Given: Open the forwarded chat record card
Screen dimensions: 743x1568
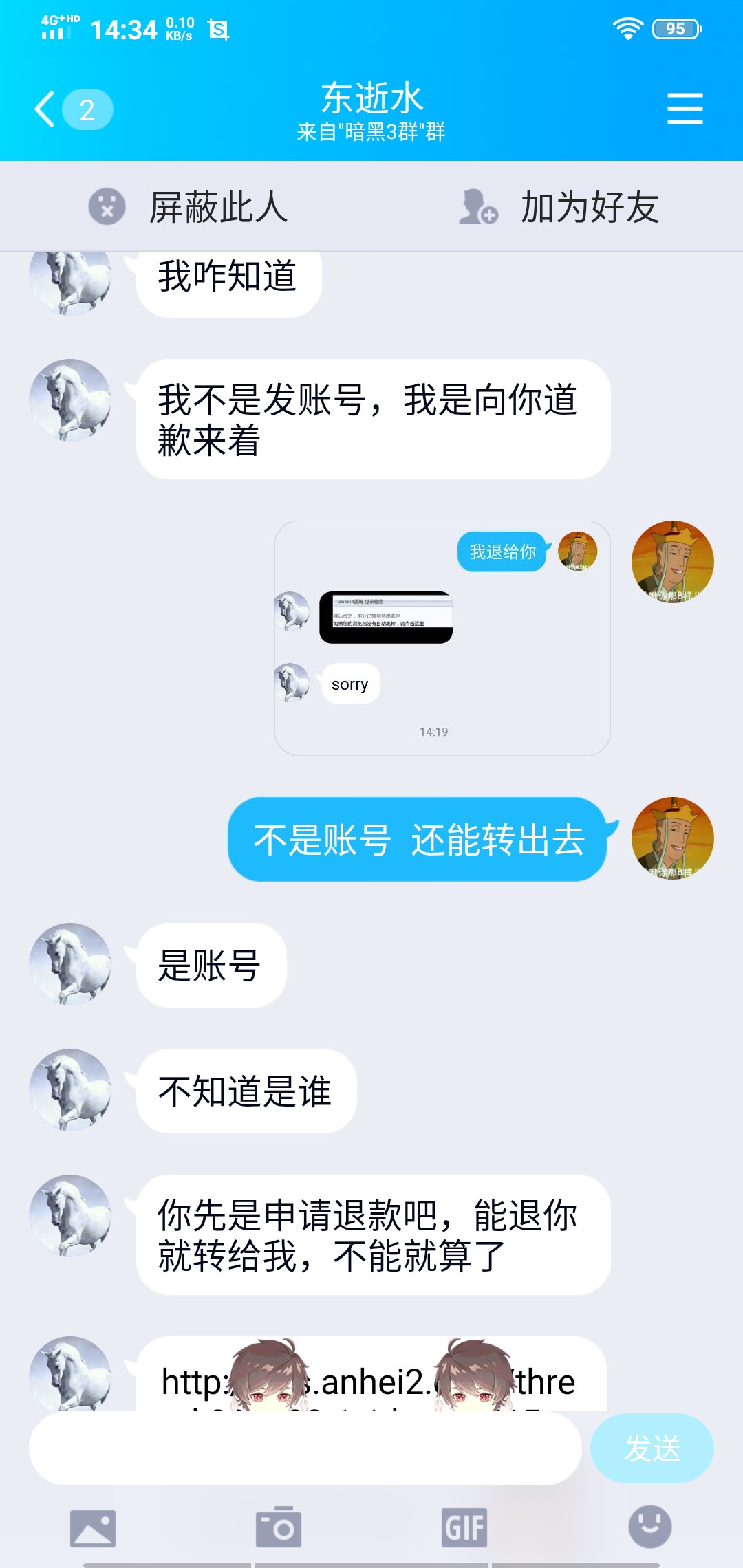Looking at the screenshot, I should pos(442,638).
